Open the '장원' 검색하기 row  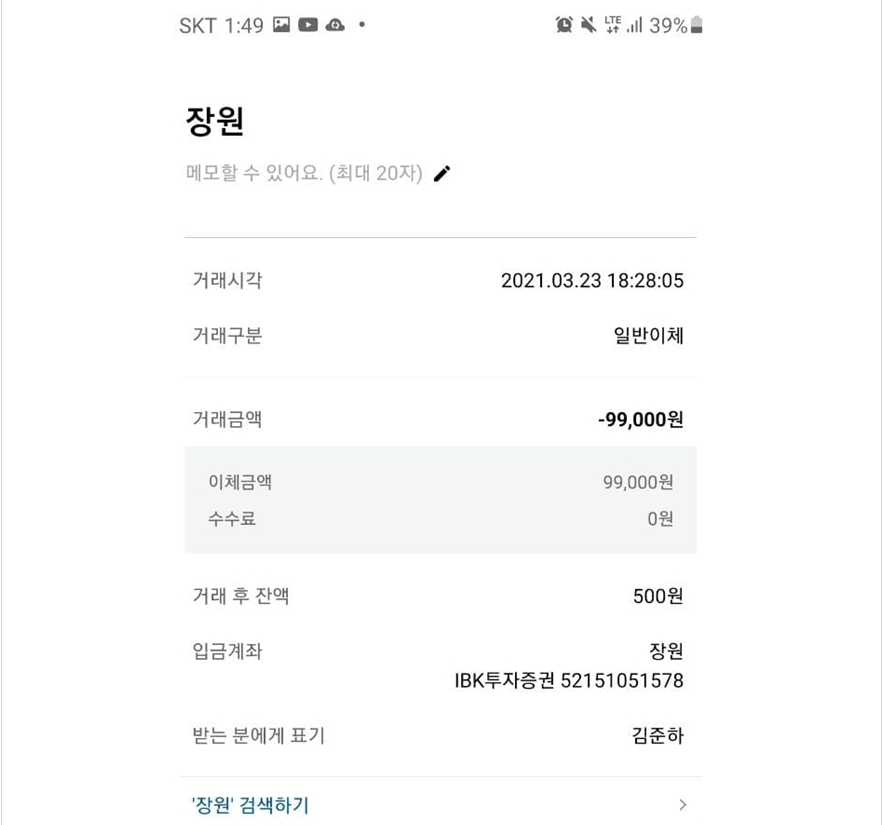(440, 805)
